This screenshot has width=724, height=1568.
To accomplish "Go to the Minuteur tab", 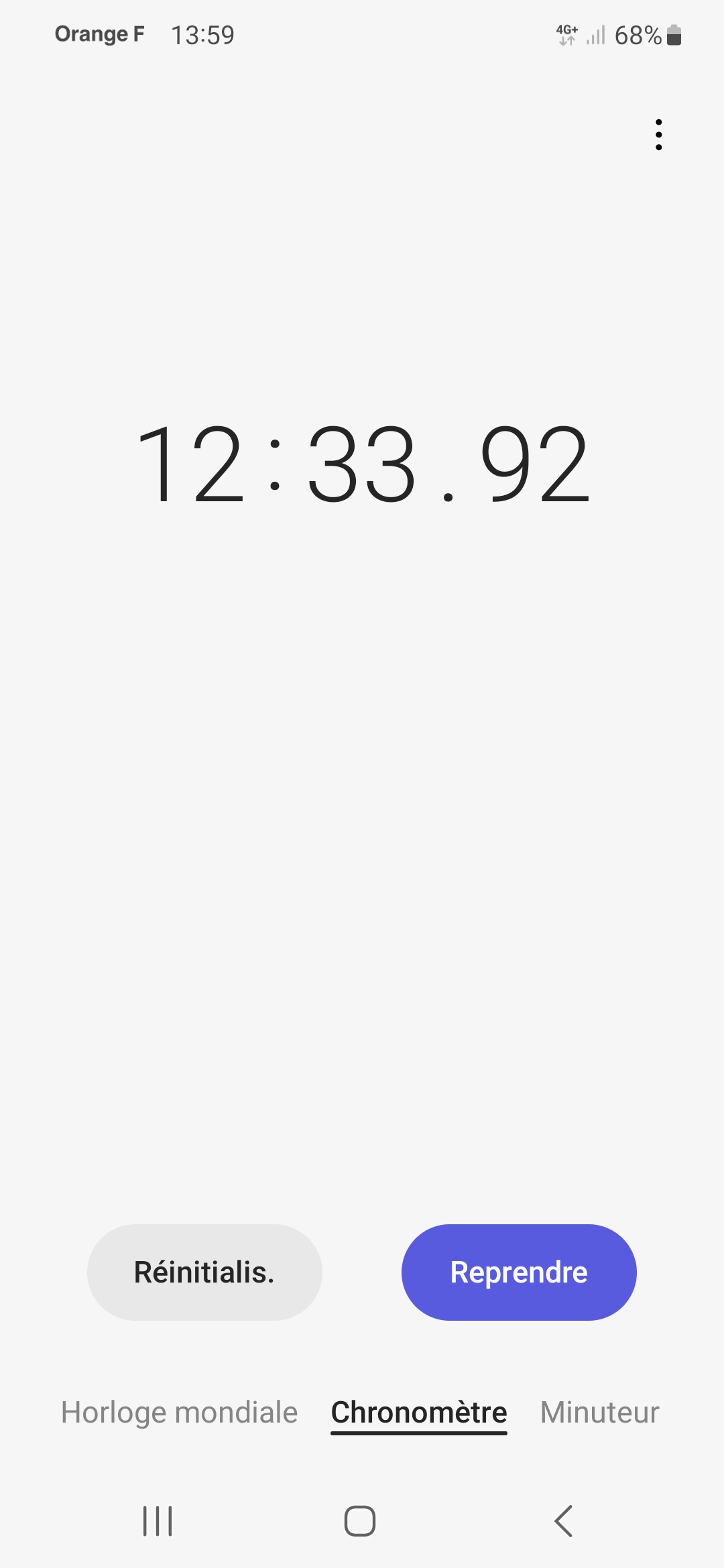I will [599, 1413].
